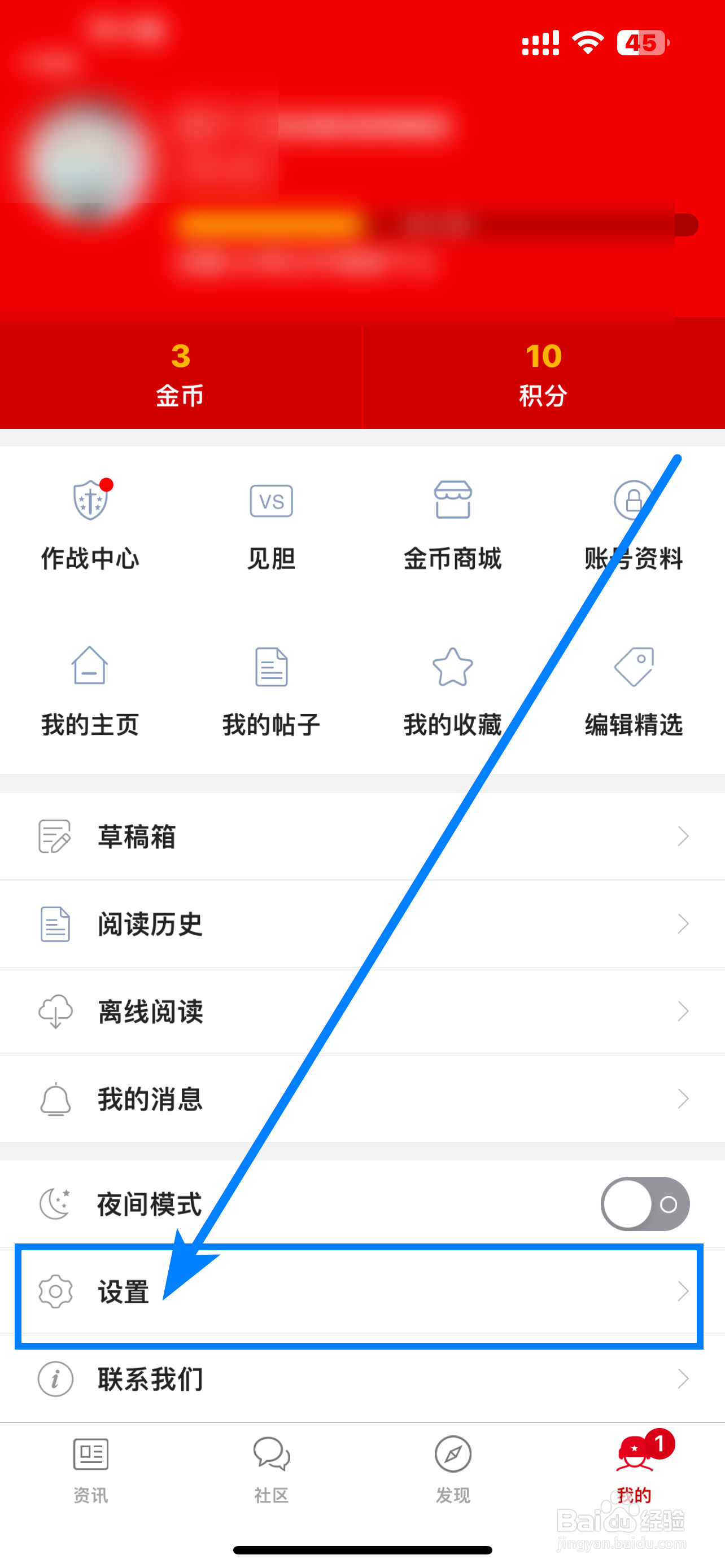This screenshot has width=725, height=1568.
Task: Open 金币商城 store icon
Action: [453, 500]
